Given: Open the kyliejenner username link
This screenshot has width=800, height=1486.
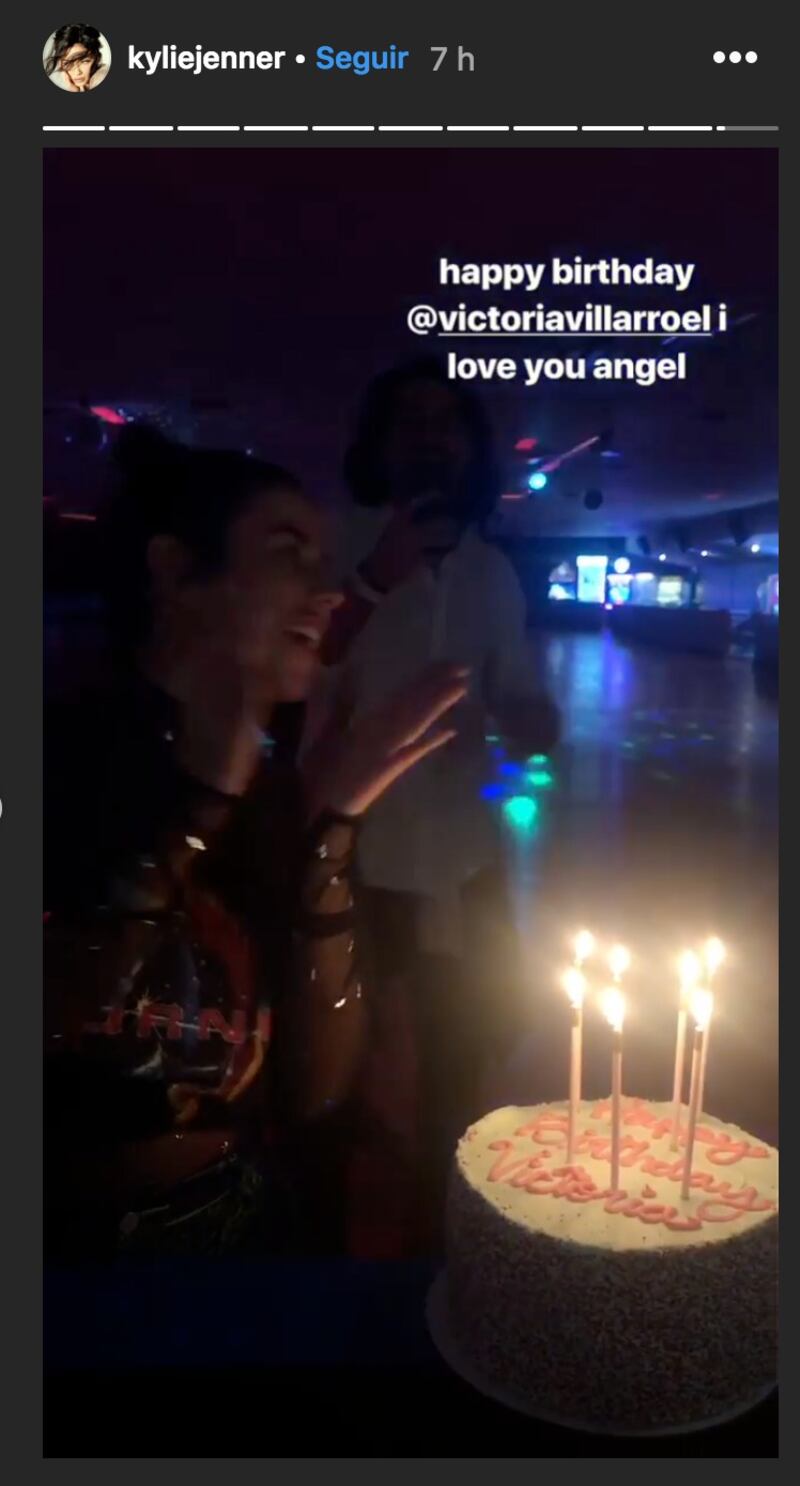Looking at the screenshot, I should click(206, 59).
